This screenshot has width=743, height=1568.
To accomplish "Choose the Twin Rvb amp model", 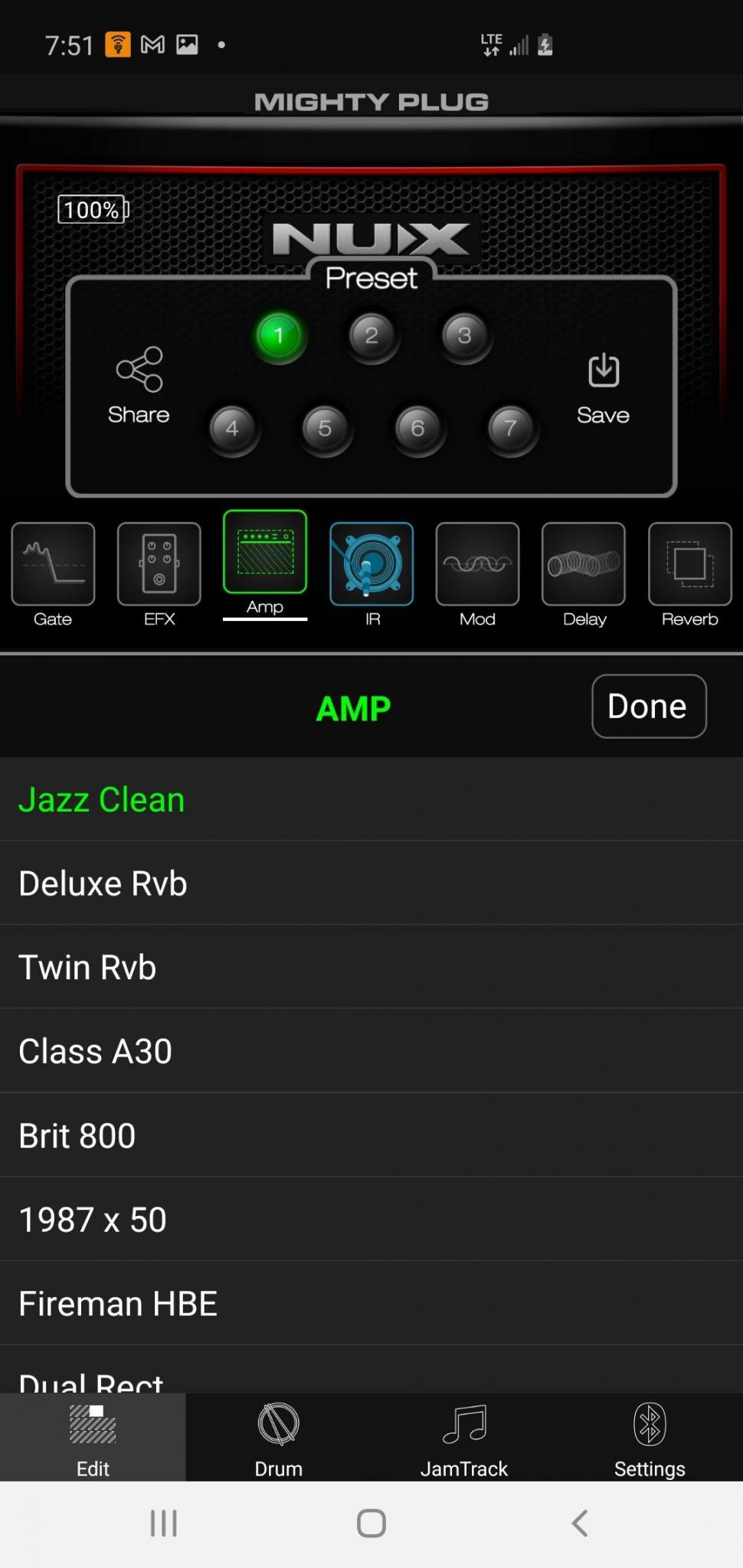I will [x=371, y=967].
